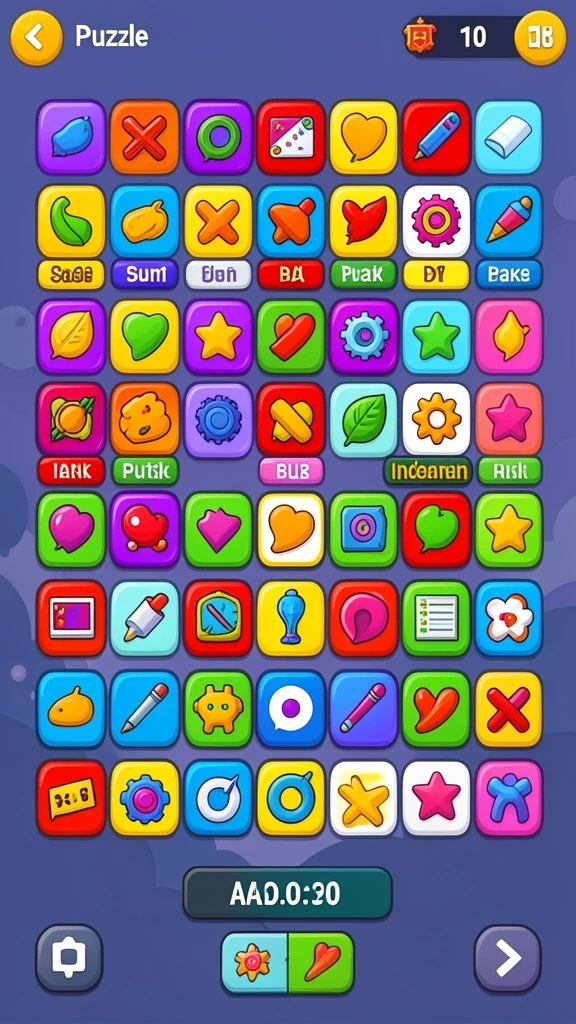Select the Indearan label
The width and height of the screenshot is (576, 1024).
(428, 471)
